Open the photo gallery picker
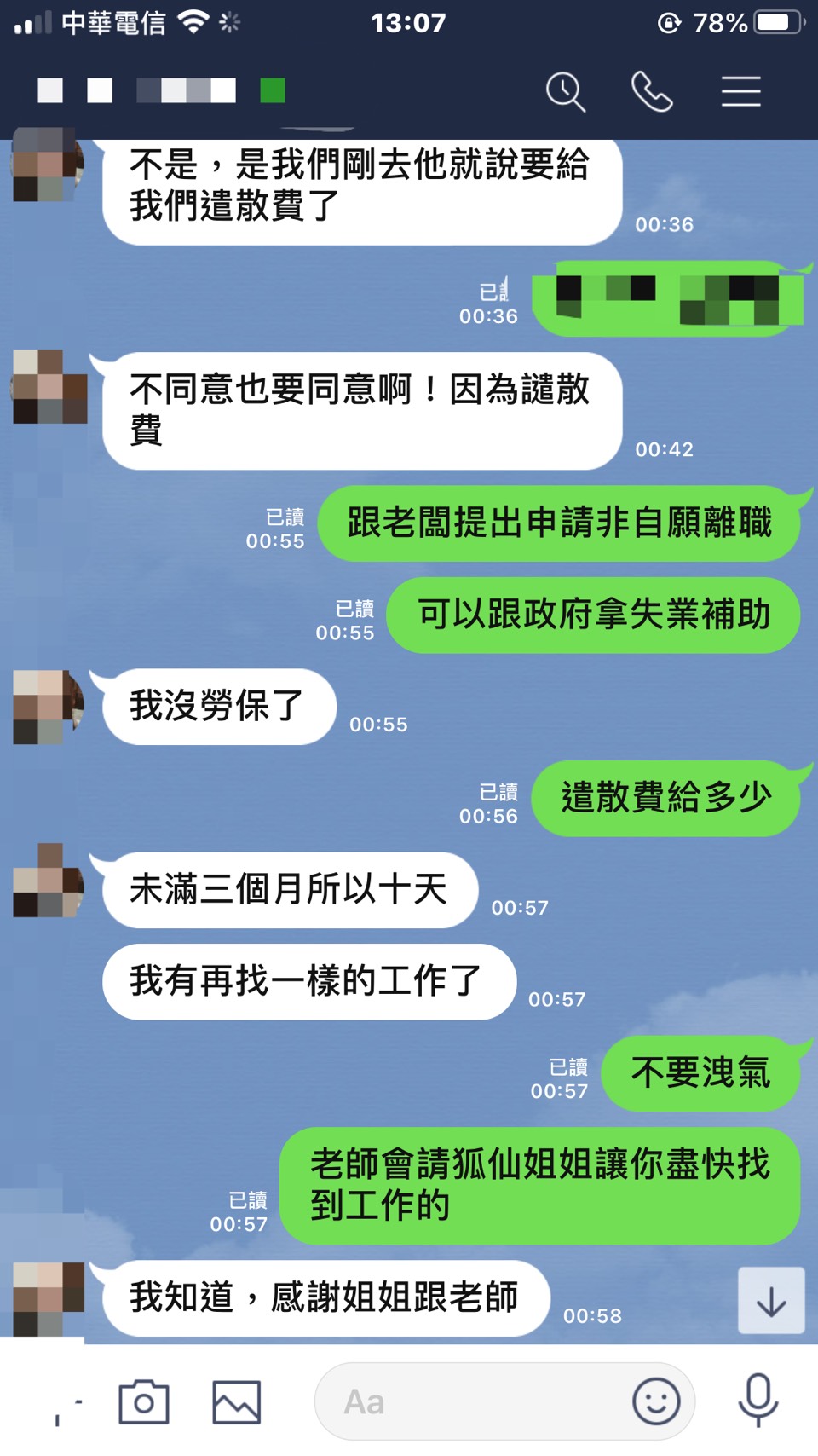 point(236,1402)
